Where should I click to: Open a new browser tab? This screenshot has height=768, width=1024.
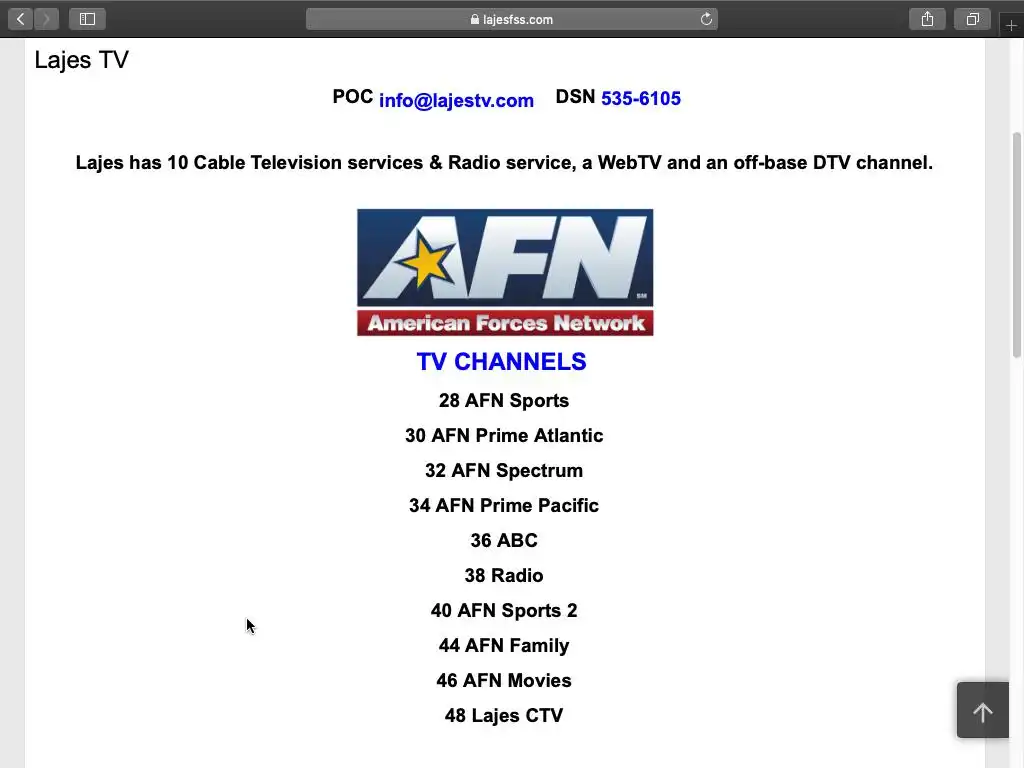[1010, 25]
